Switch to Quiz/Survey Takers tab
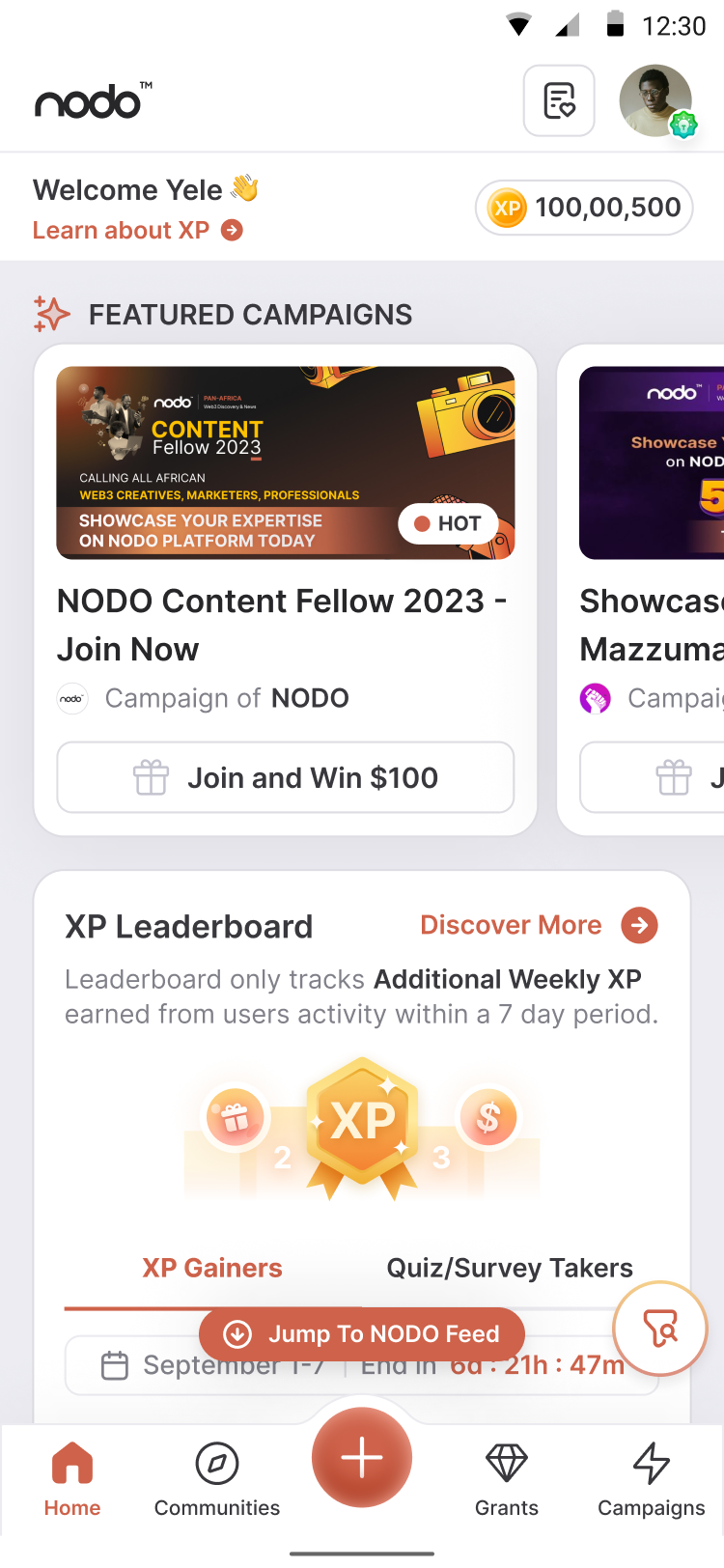Viewport: 724px width, 1568px height. (510, 1268)
